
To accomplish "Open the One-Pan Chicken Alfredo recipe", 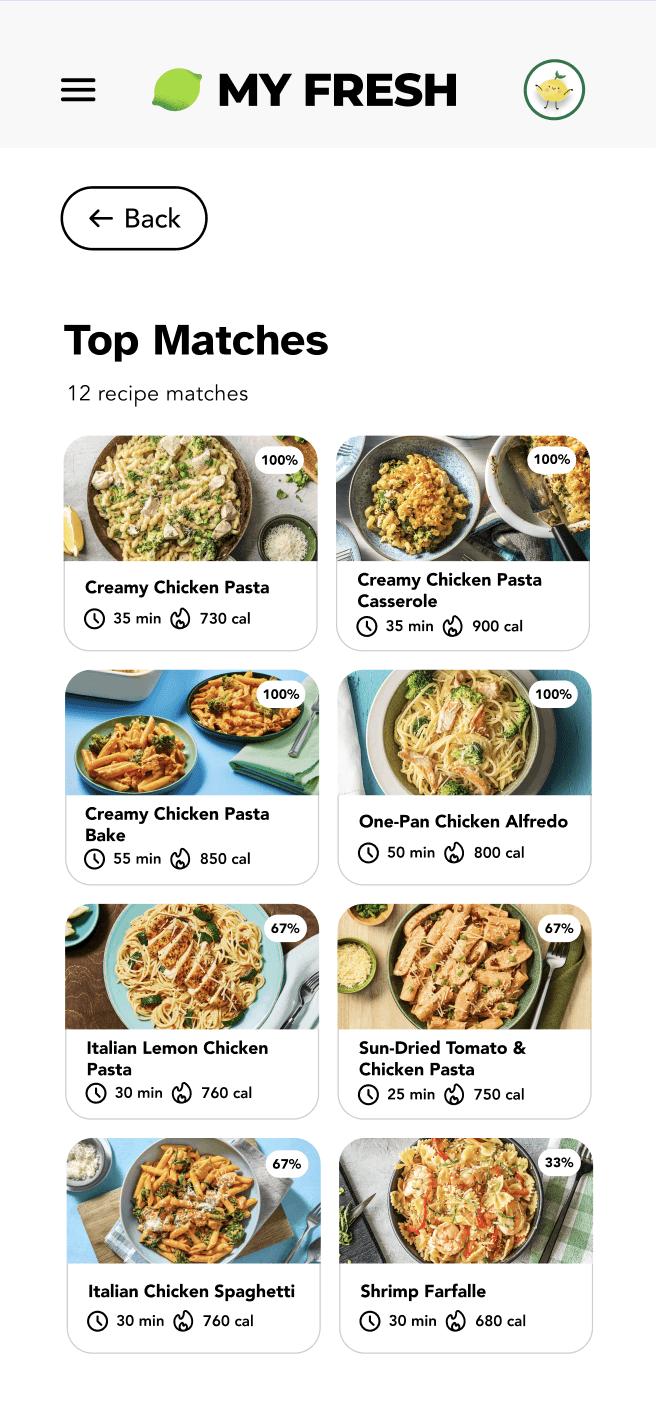I will pyautogui.click(x=464, y=777).
